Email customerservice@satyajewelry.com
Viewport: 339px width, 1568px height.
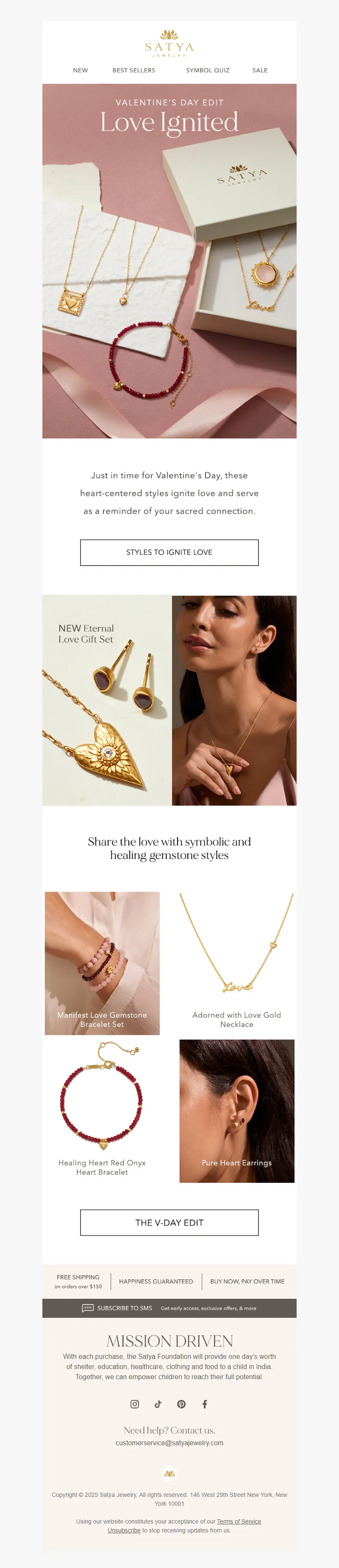pyautogui.click(x=169, y=1443)
